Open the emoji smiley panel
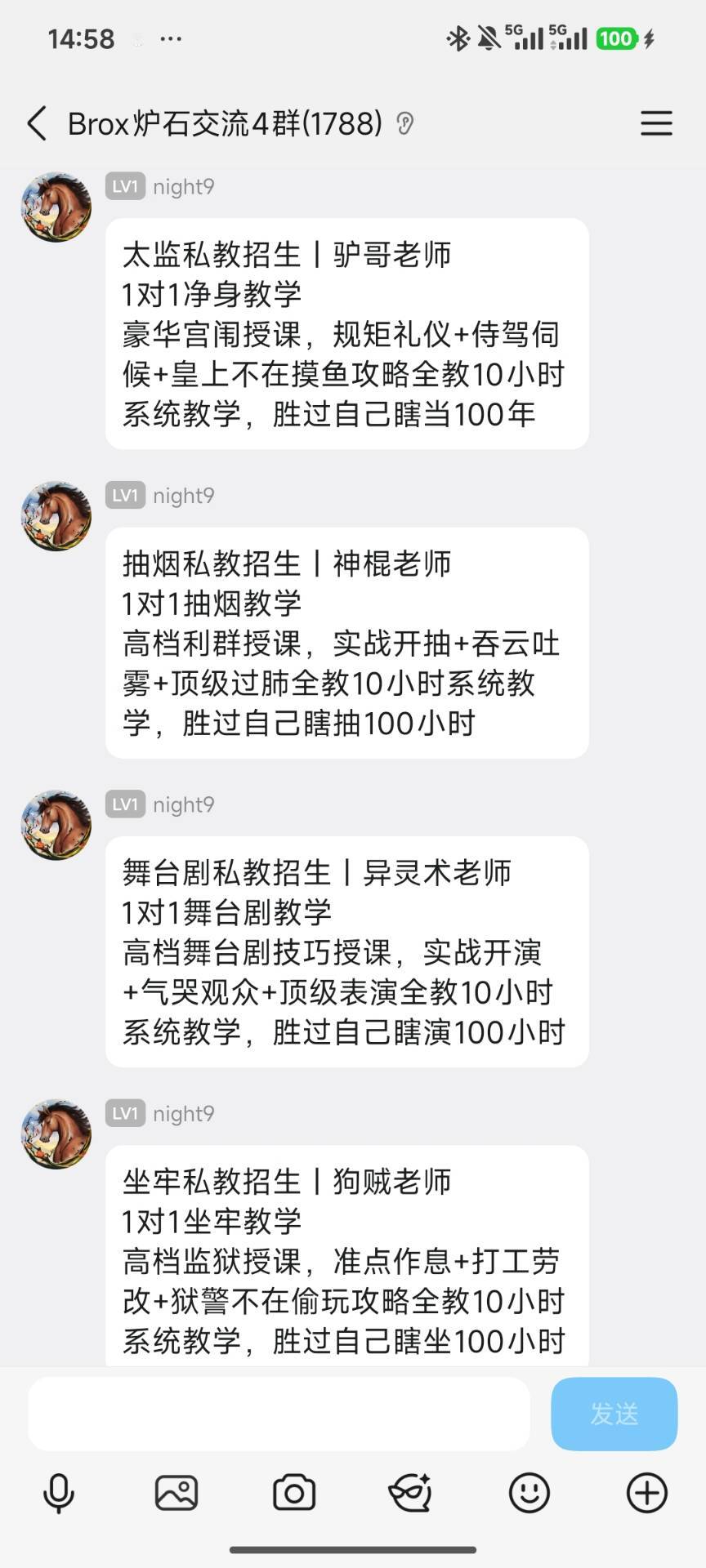Image resolution: width=706 pixels, height=1568 pixels. [x=529, y=1494]
